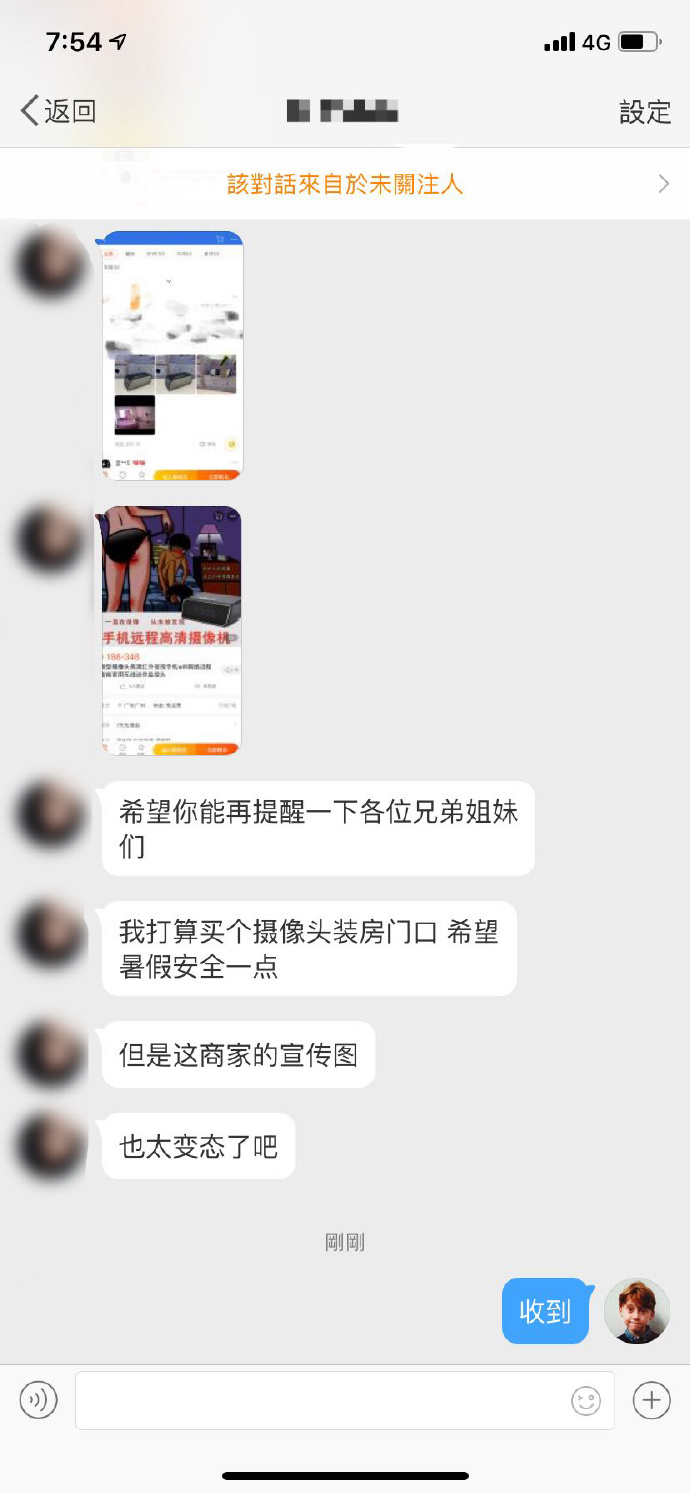Open the 該對話來自於未關注人 banner
The image size is (690, 1493).
click(x=345, y=184)
